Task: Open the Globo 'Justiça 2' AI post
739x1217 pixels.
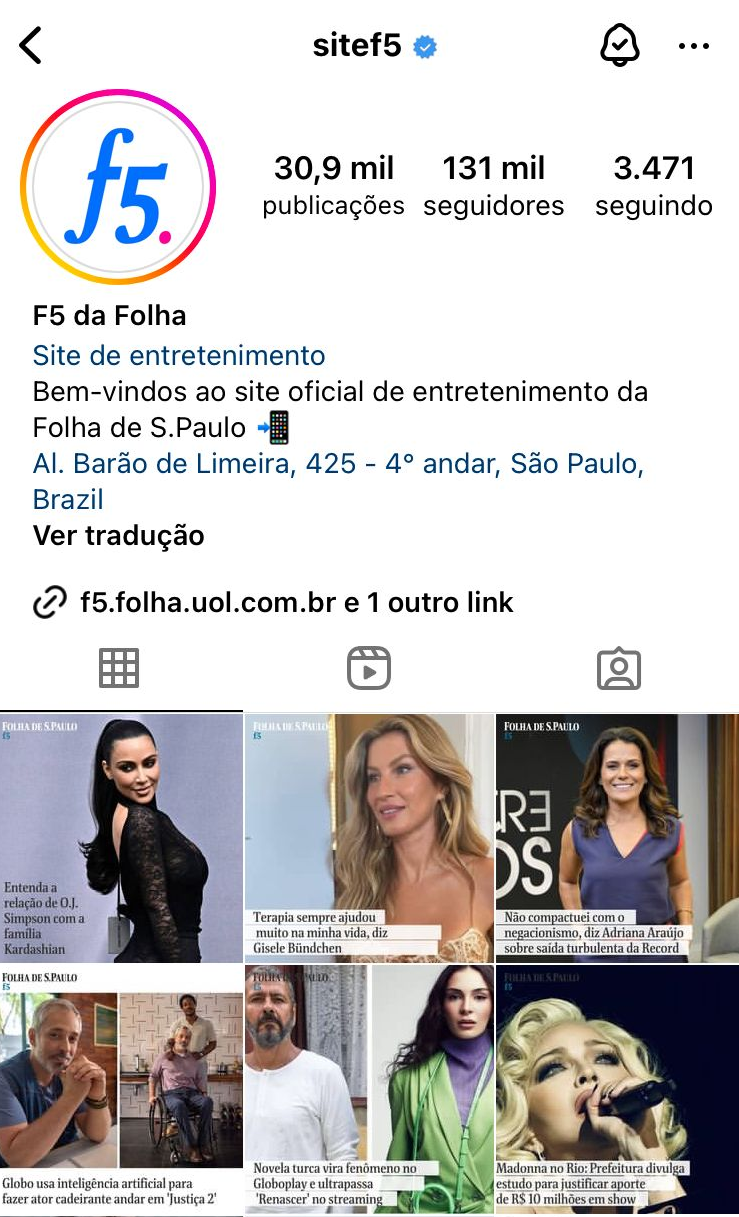Action: [x=121, y=1090]
